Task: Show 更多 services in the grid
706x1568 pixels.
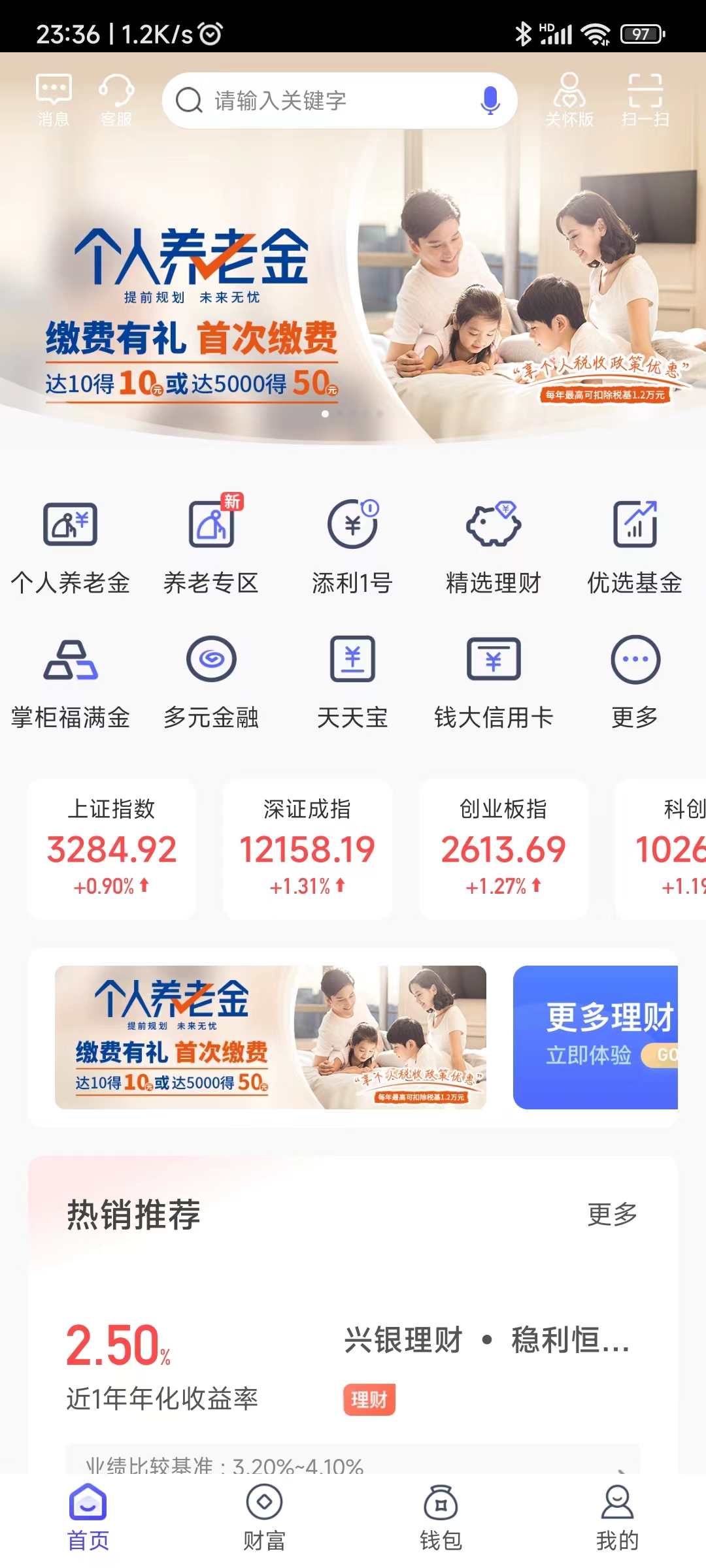Action: coord(635,681)
